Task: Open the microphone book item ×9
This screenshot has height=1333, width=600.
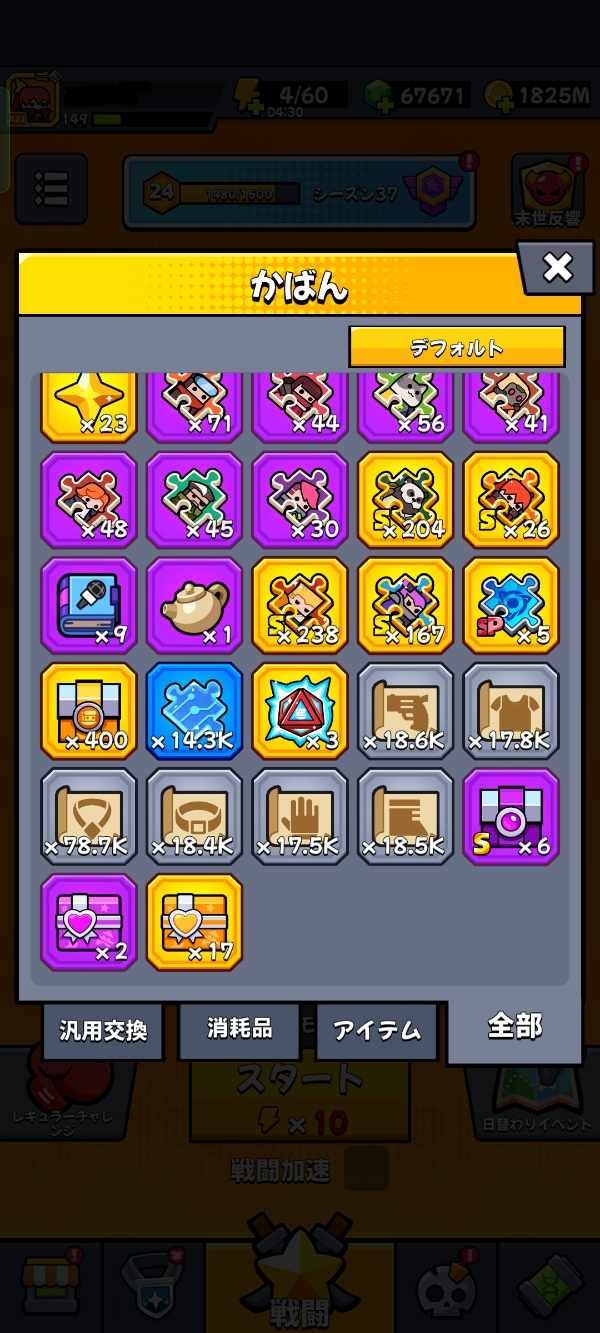Action: (89, 605)
